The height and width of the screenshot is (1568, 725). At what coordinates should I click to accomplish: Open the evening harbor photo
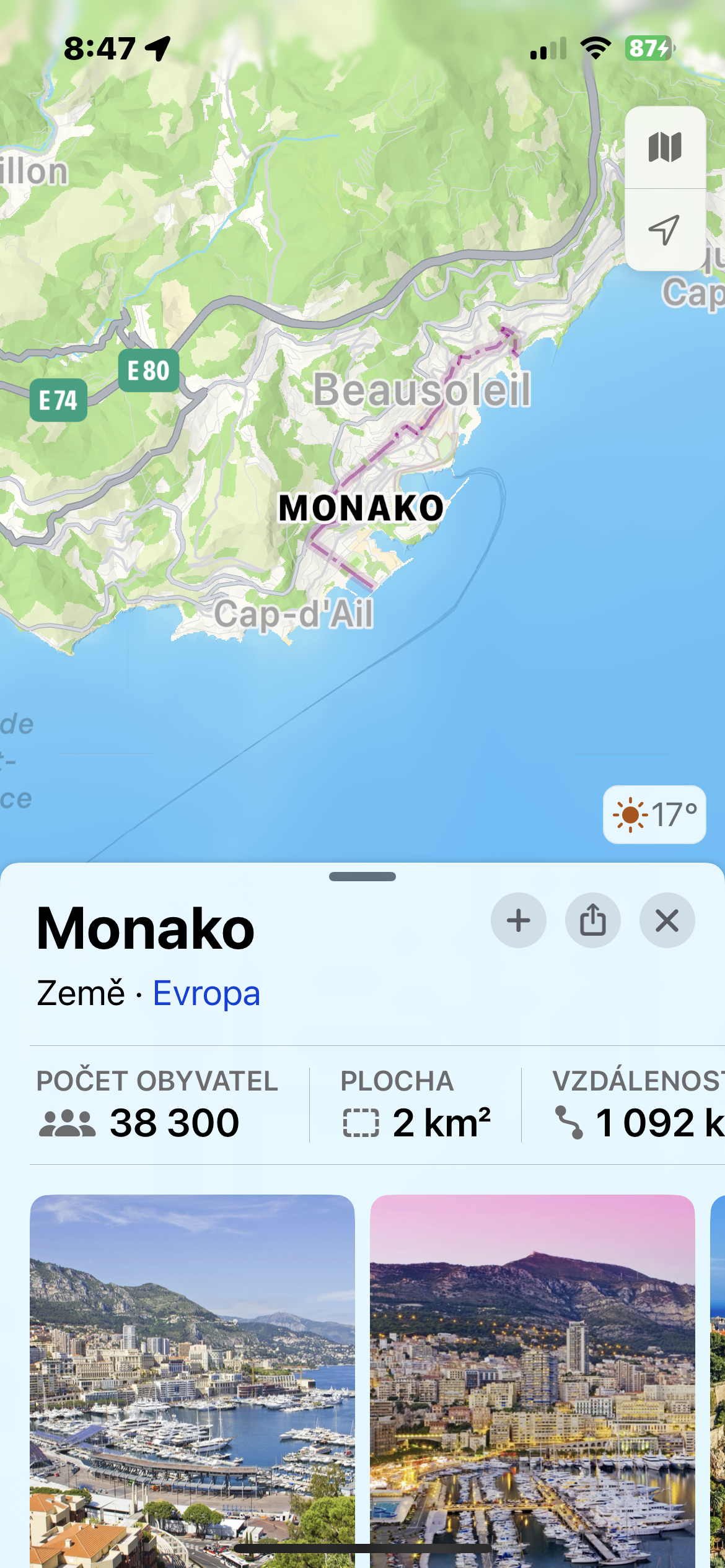[x=532, y=1381]
